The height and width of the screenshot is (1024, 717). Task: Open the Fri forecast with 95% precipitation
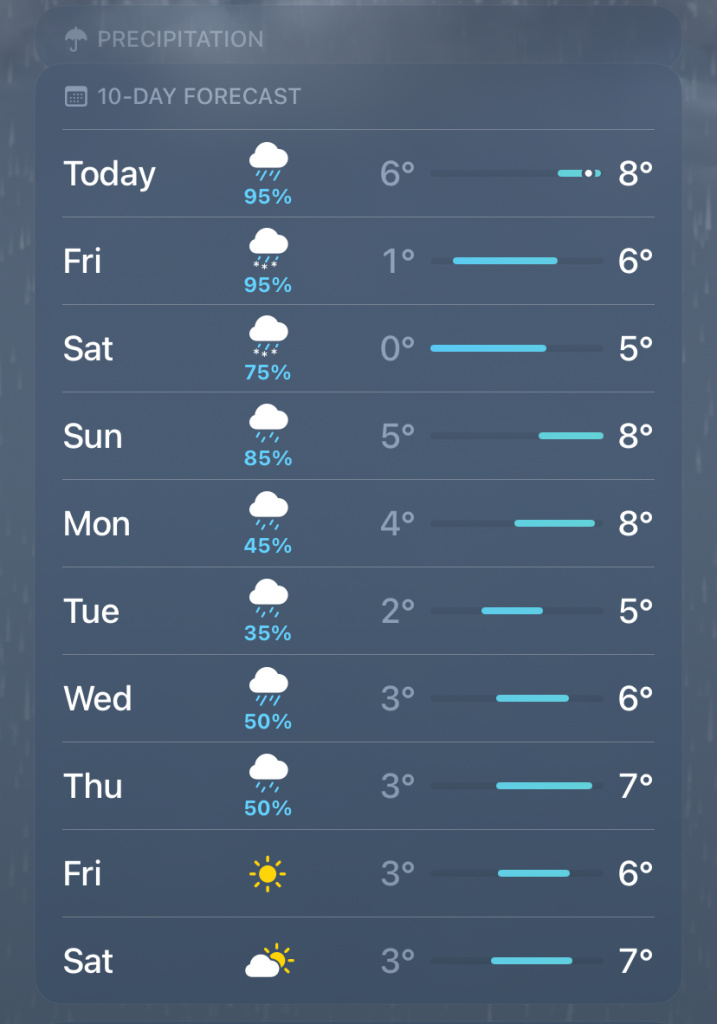click(358, 261)
